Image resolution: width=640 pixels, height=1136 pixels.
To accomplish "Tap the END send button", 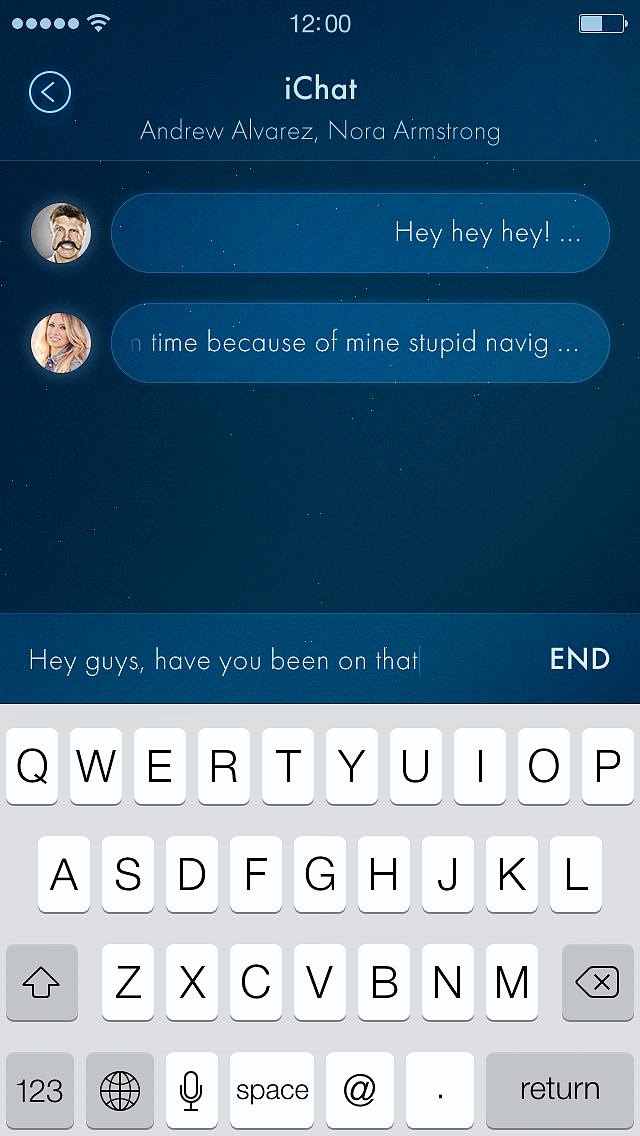I will coord(580,659).
